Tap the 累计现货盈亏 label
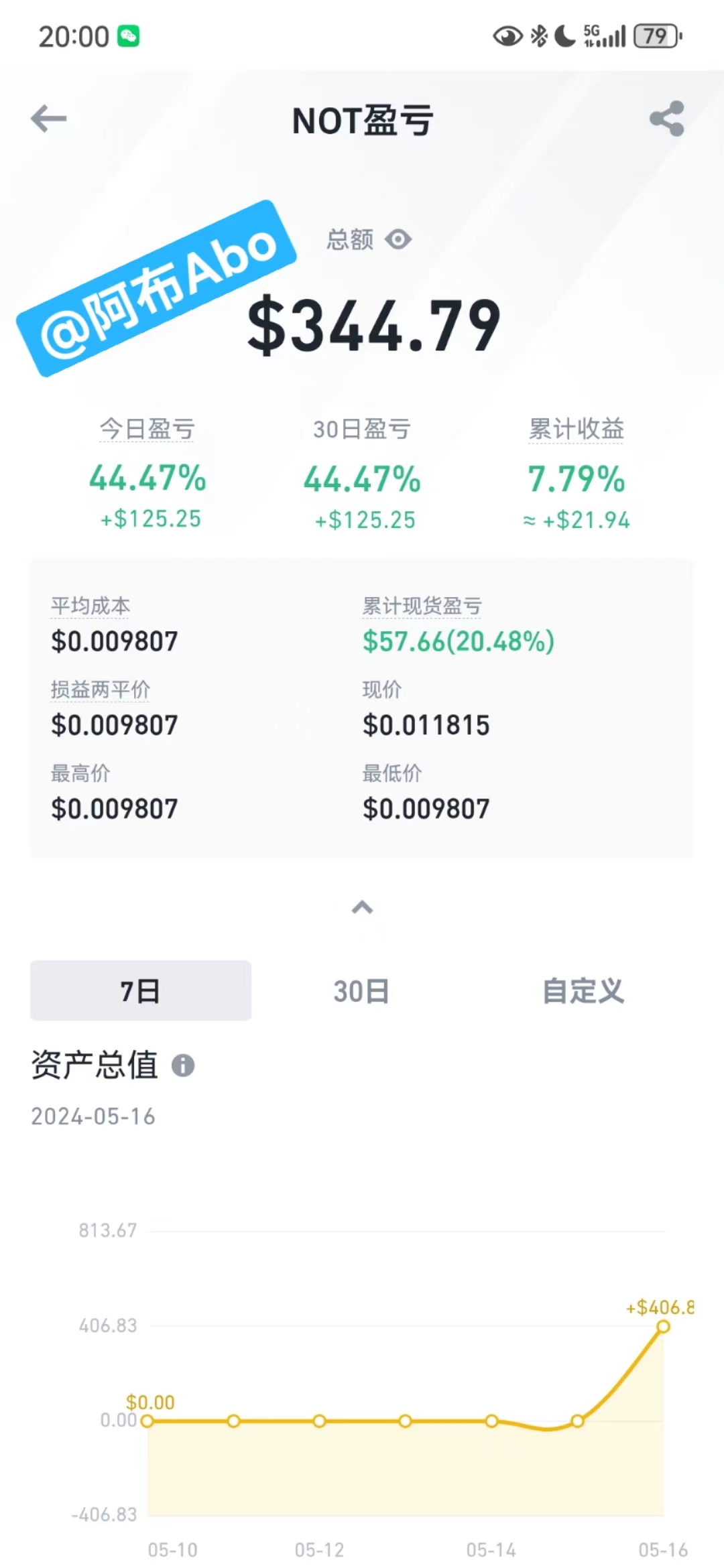Viewport: 724px width, 1568px height. click(422, 605)
